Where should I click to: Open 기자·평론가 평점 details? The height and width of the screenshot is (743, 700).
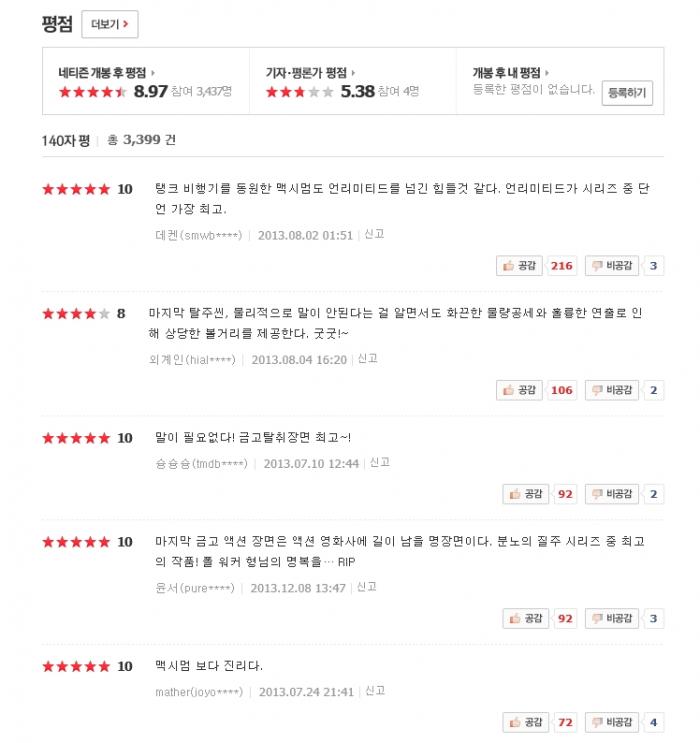pos(308,73)
